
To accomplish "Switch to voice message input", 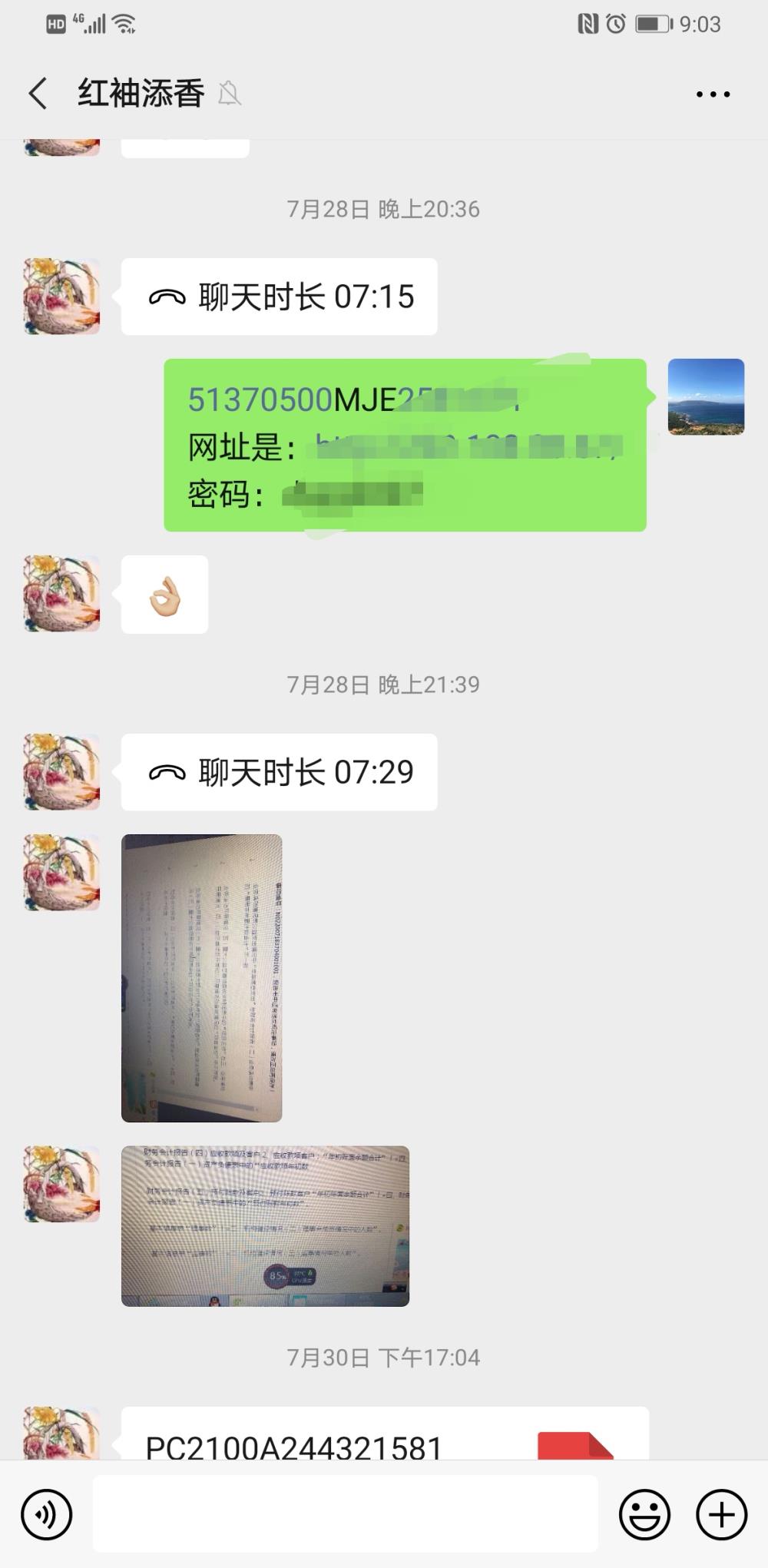I will click(47, 1514).
